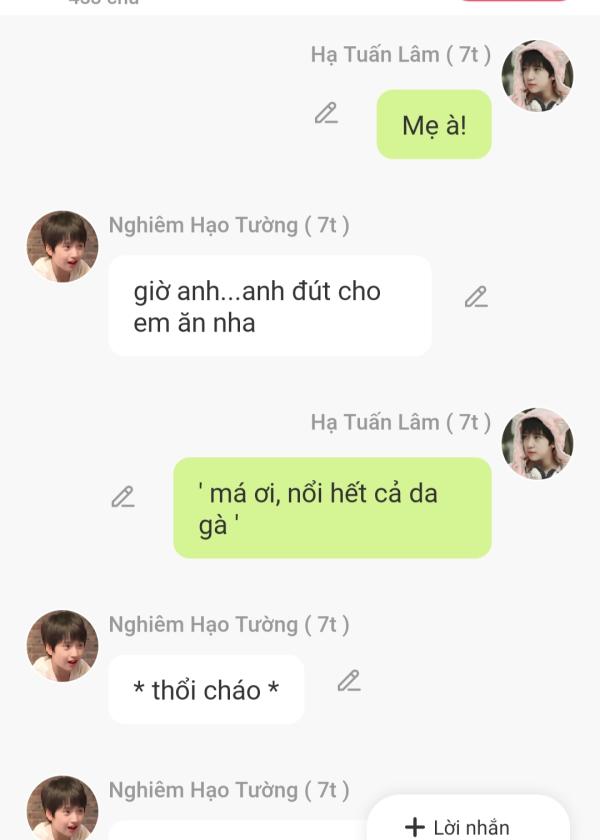Edit the "Mẹ à!" message
Viewport: 600px width, 840px height.
coord(326,114)
